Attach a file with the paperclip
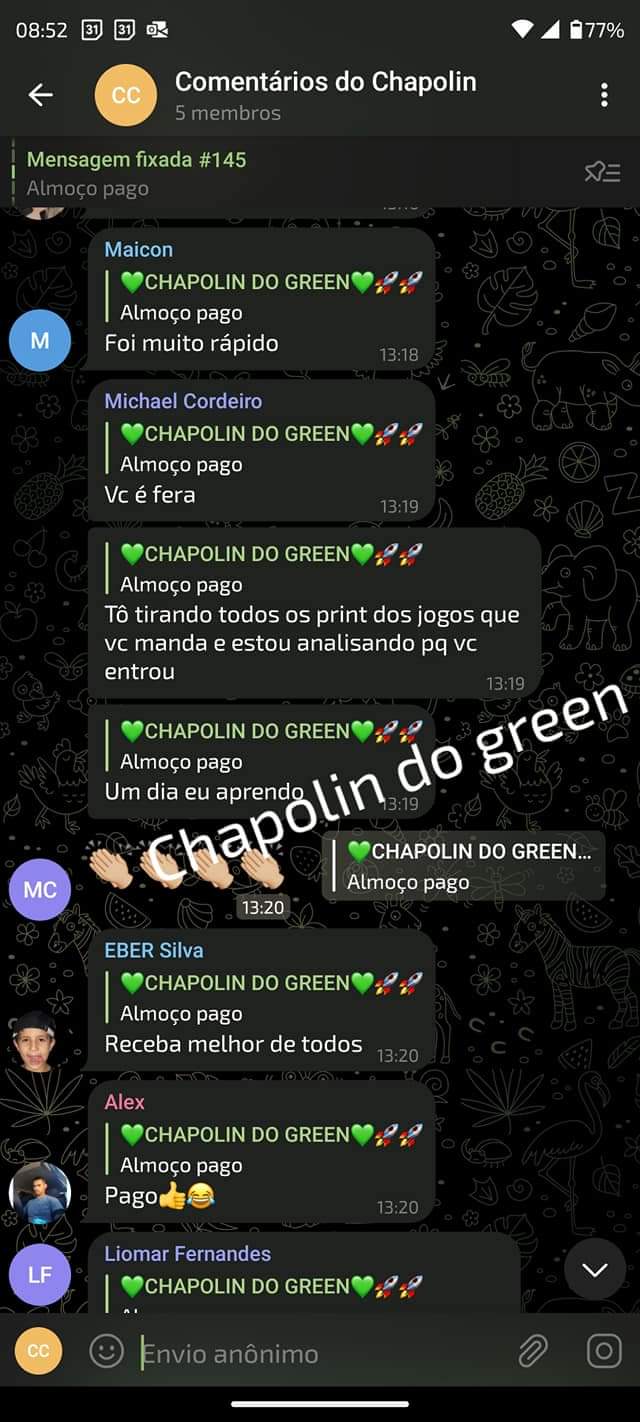The height and width of the screenshot is (1422, 640). point(533,1352)
